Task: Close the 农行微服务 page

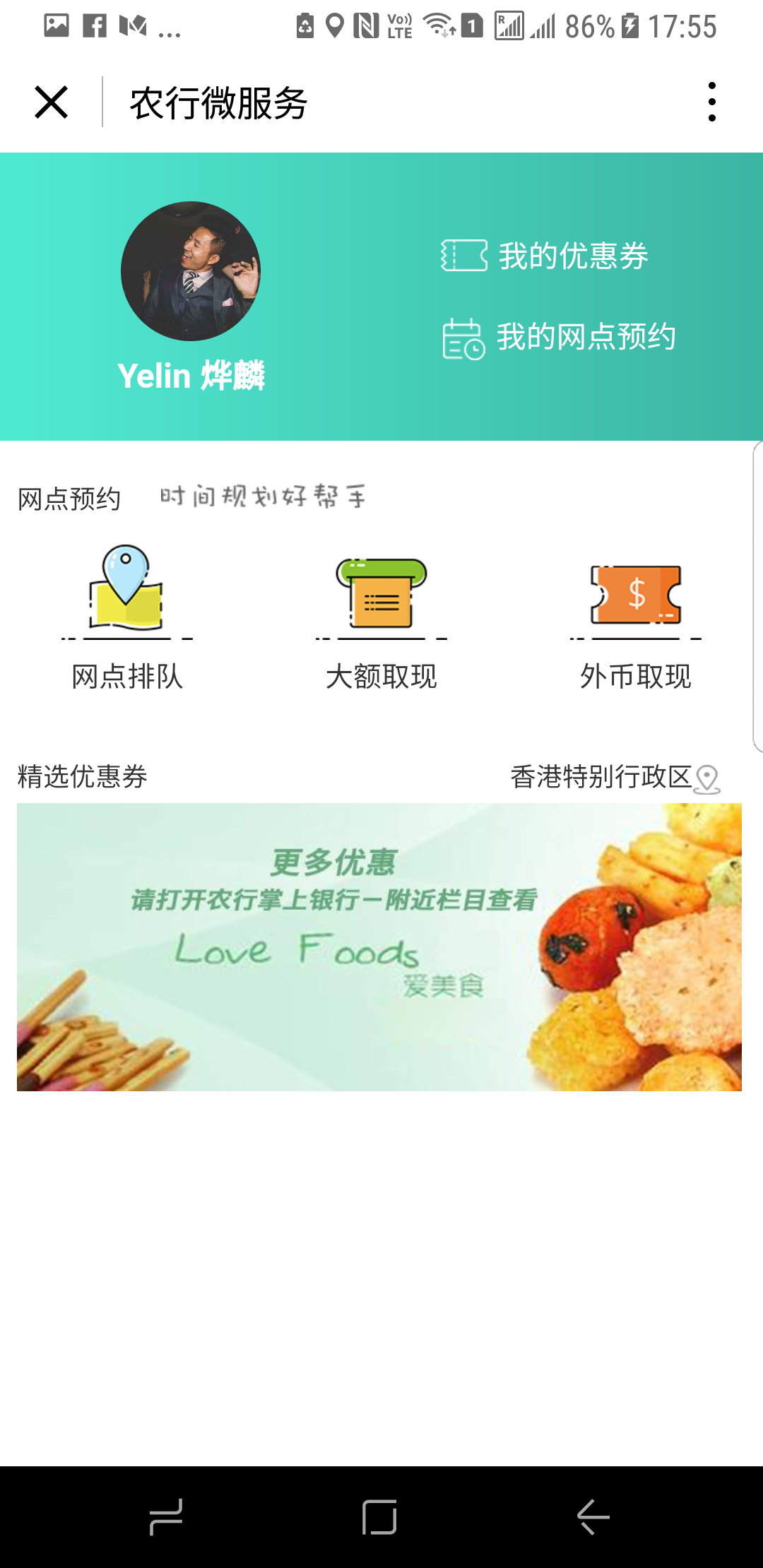Action: coord(52,102)
